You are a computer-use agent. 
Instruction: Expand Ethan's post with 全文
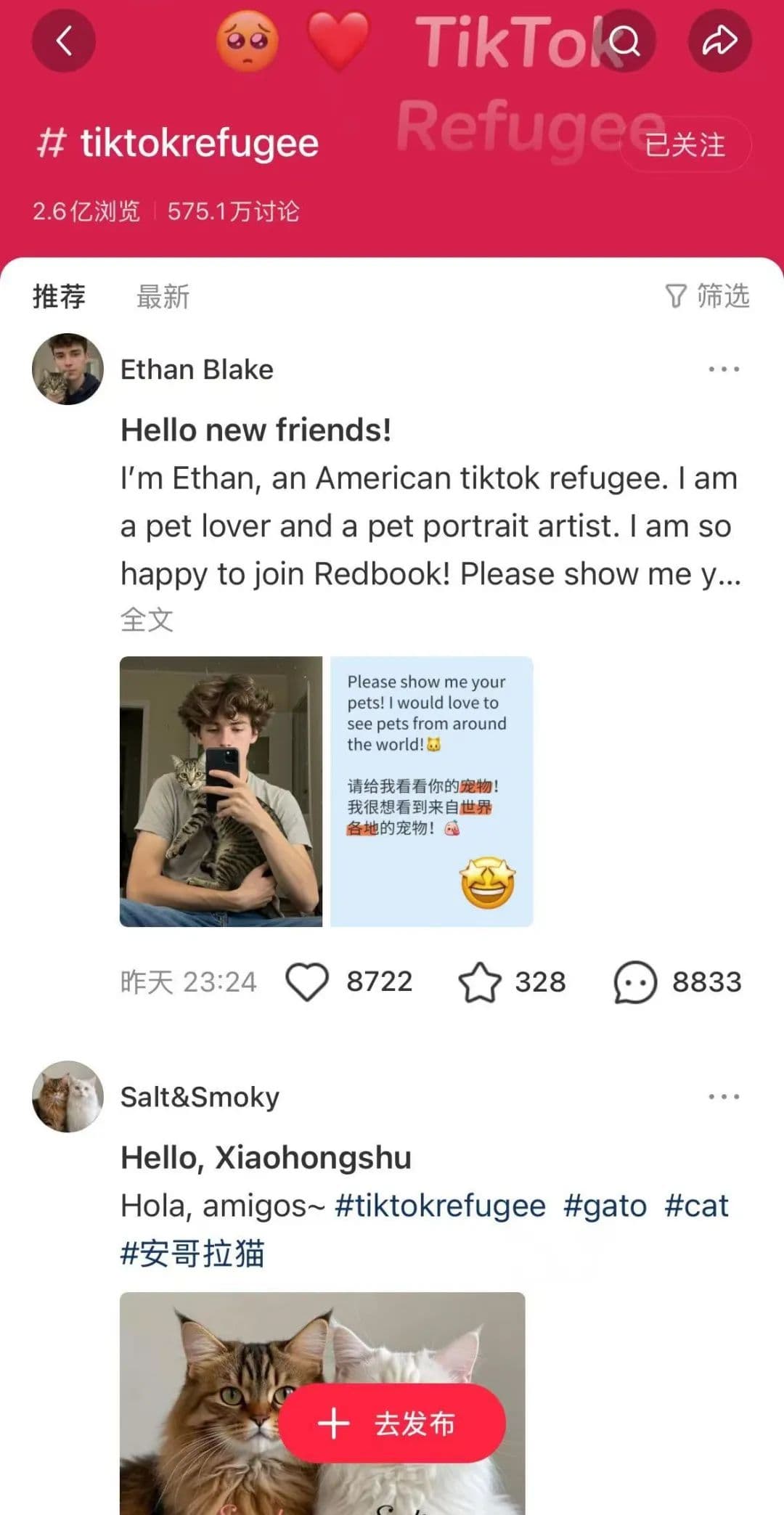[147, 620]
